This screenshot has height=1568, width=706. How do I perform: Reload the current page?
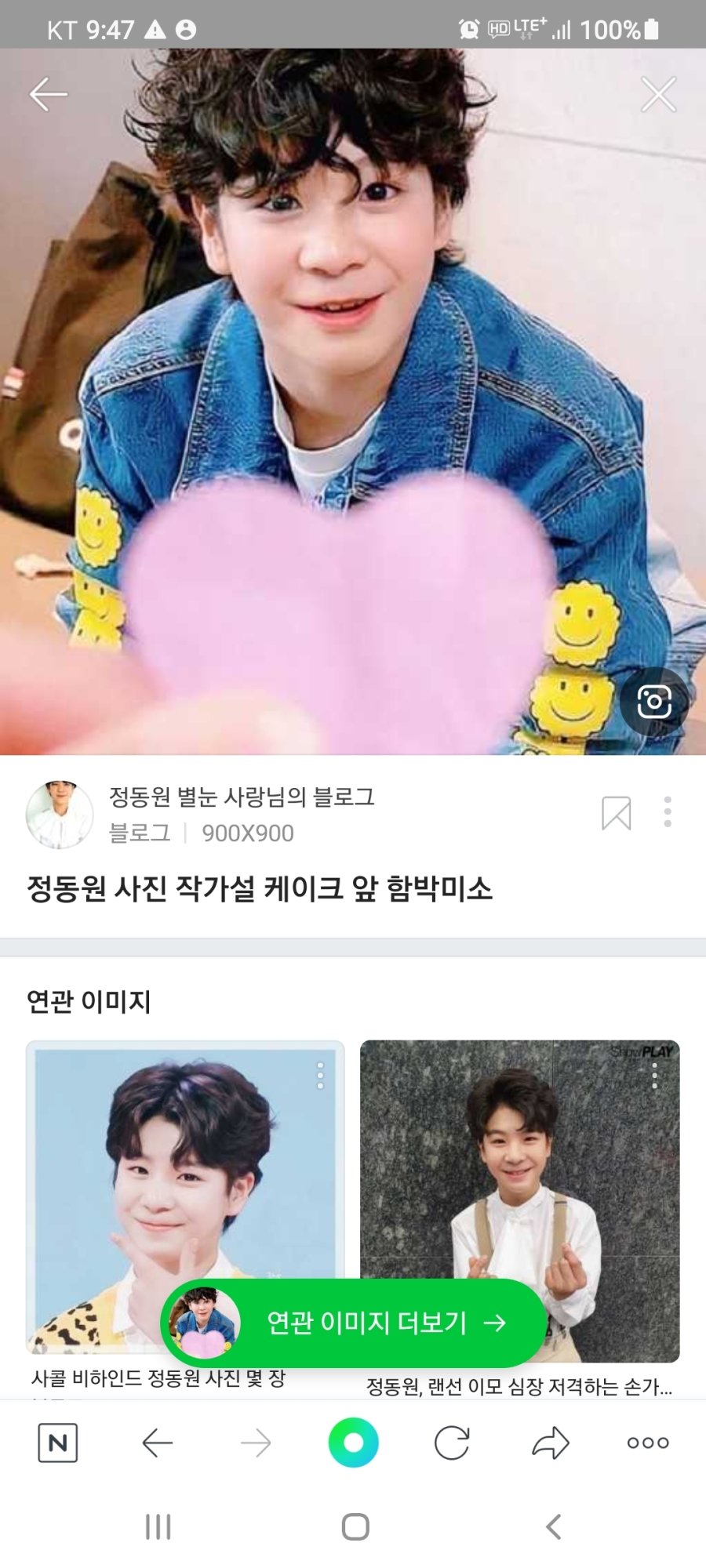click(x=452, y=1443)
